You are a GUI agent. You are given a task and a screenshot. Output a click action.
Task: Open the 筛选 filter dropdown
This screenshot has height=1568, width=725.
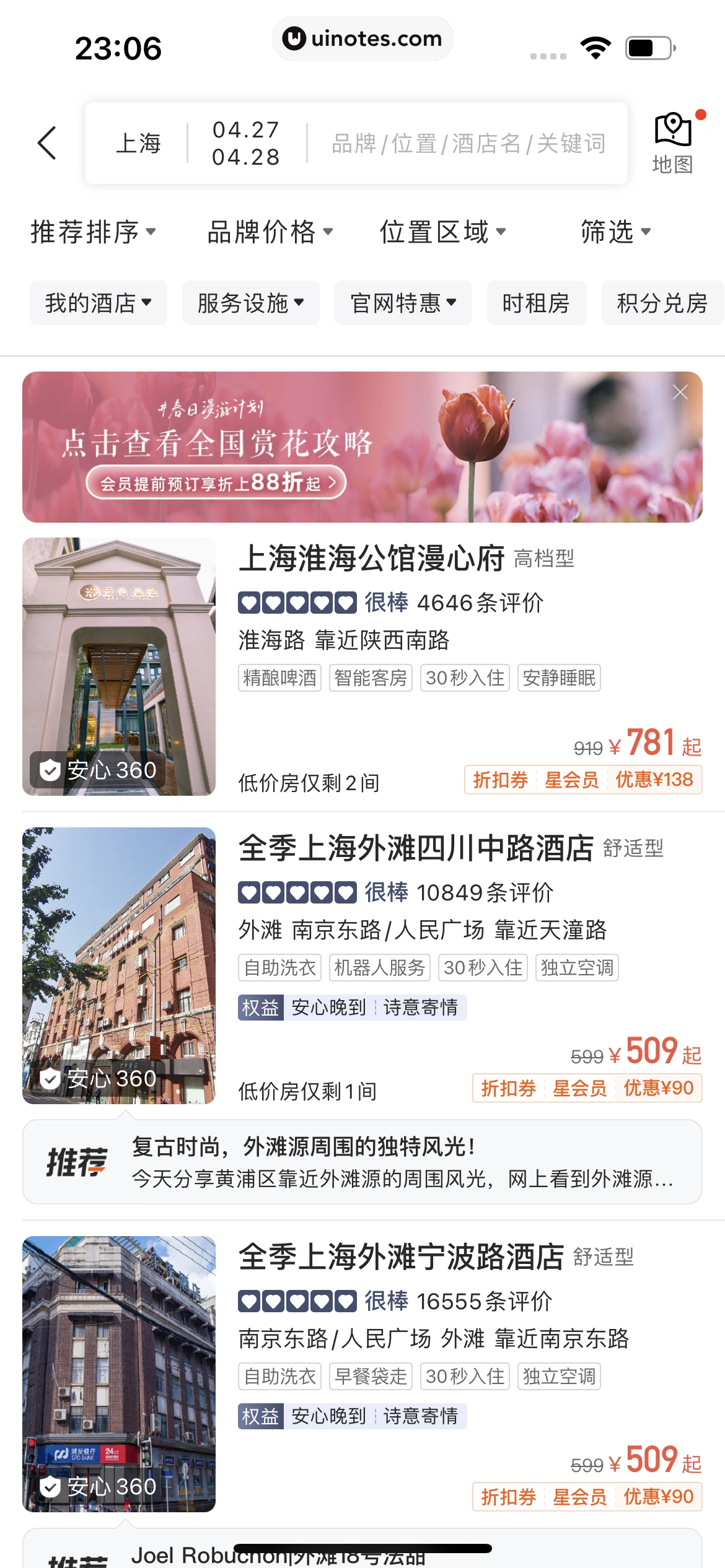point(615,232)
